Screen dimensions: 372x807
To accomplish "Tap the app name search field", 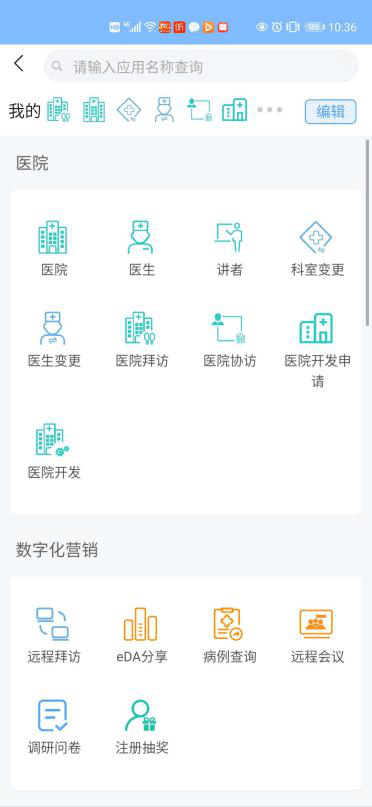I will (201, 66).
